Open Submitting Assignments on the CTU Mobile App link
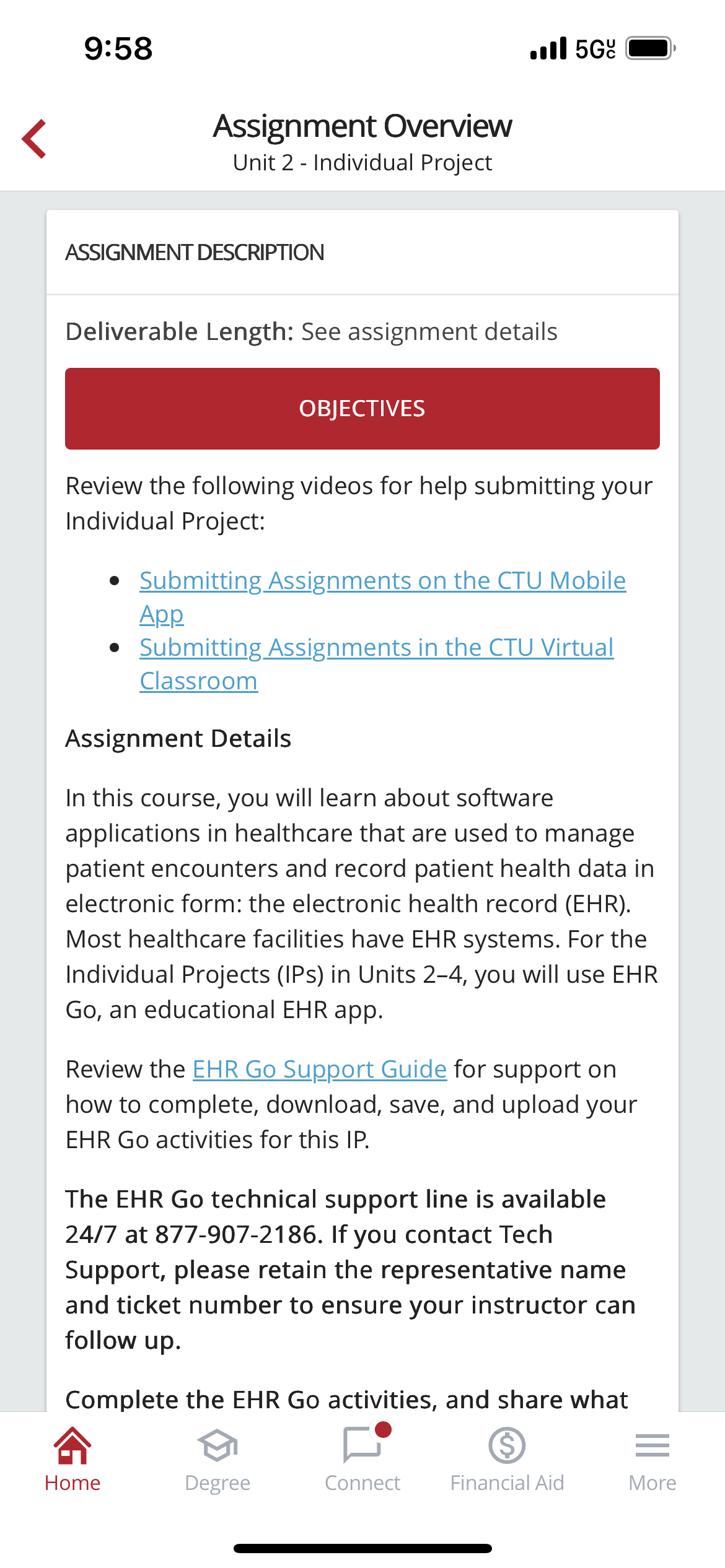725x1568 pixels. (x=382, y=597)
